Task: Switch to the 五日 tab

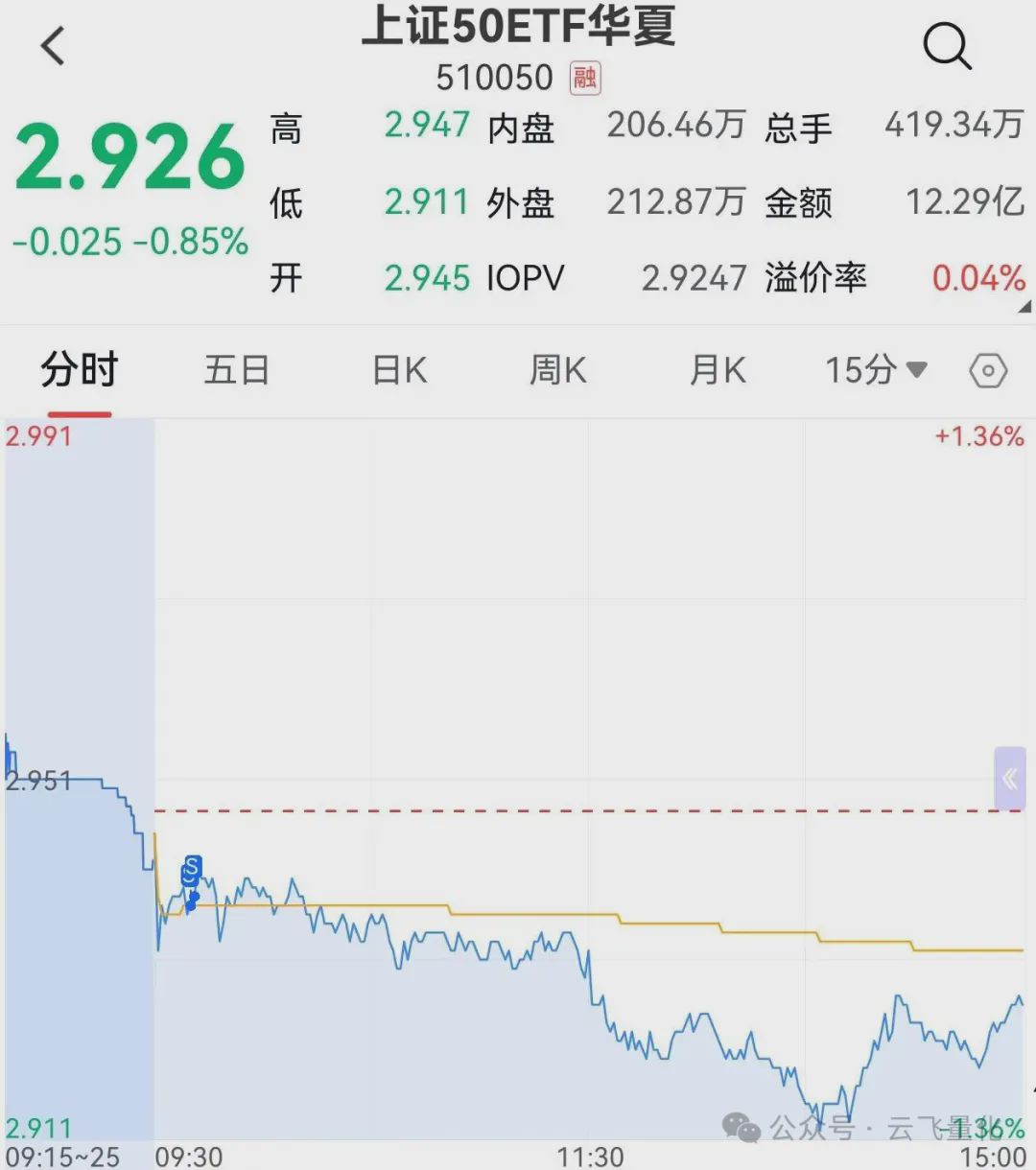Action: pyautogui.click(x=236, y=369)
